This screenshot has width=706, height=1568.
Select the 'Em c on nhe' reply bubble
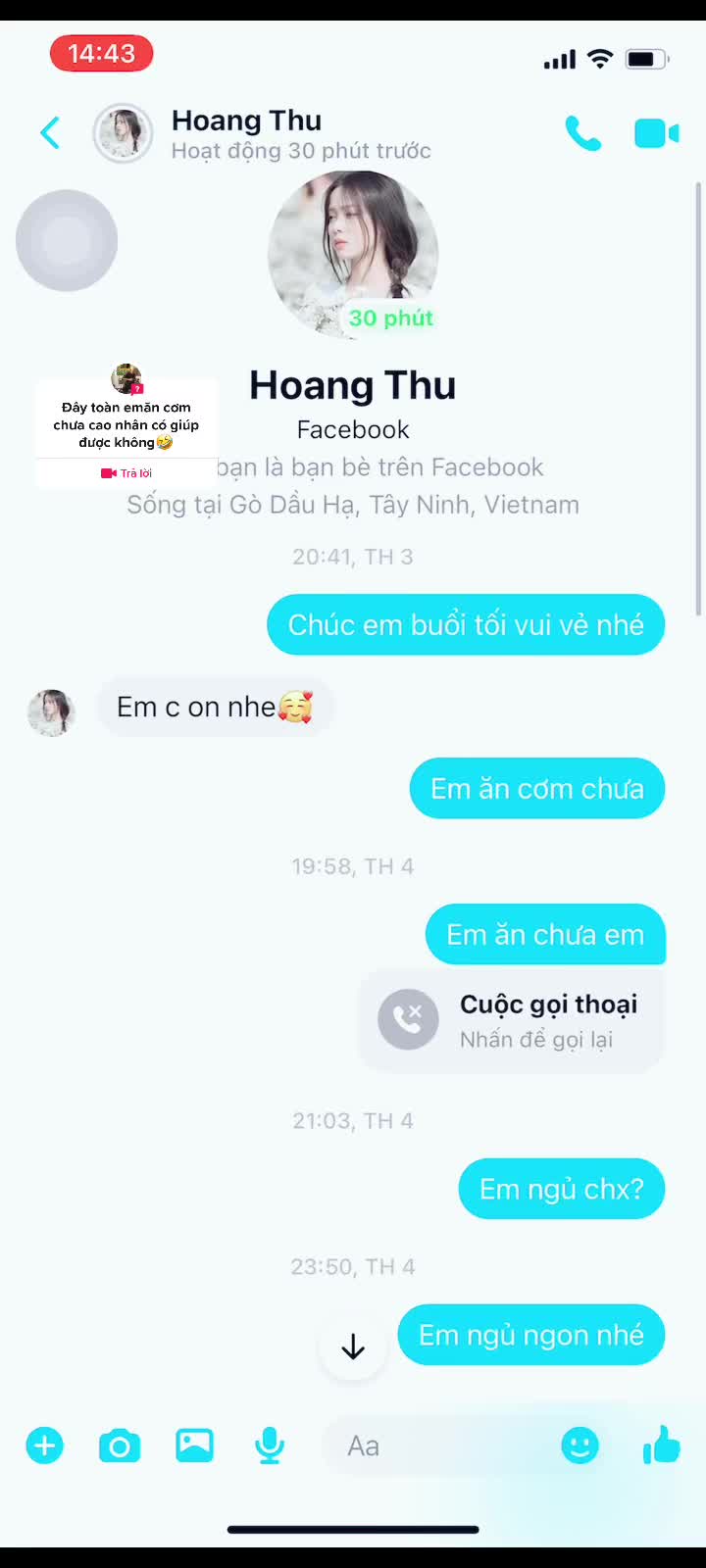point(215,707)
